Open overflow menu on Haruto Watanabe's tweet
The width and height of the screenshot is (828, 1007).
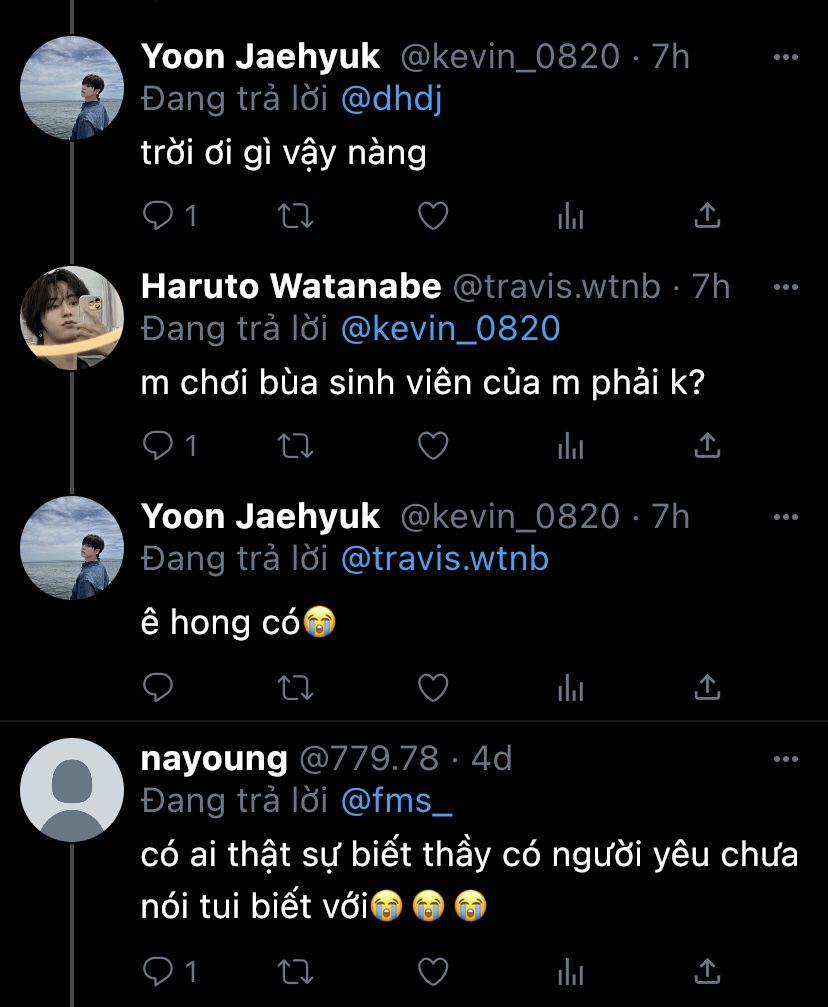coord(787,287)
